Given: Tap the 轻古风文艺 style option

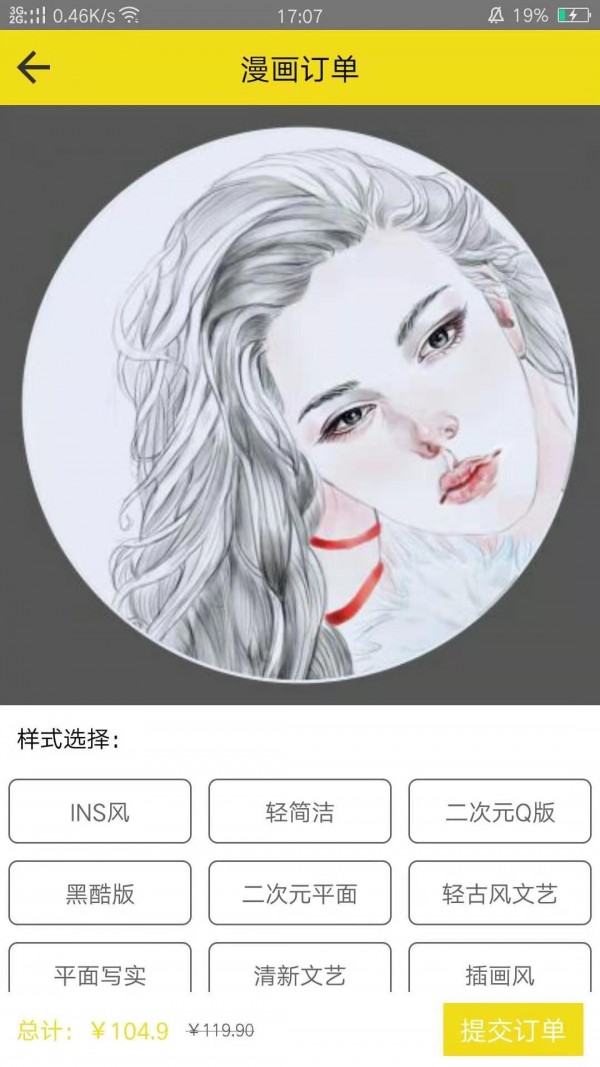Looking at the screenshot, I should (500, 893).
